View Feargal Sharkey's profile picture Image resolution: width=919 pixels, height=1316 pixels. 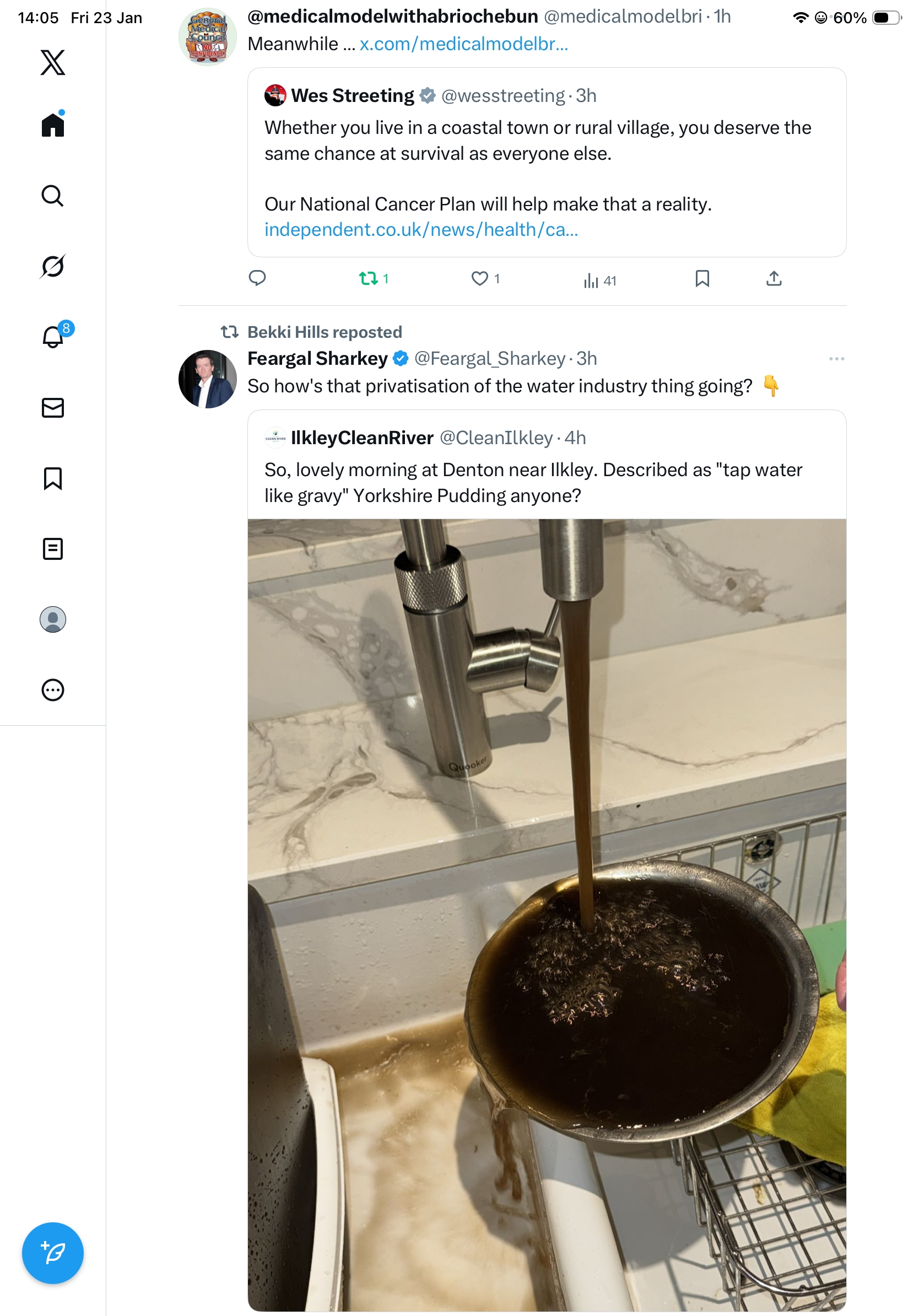click(x=207, y=379)
